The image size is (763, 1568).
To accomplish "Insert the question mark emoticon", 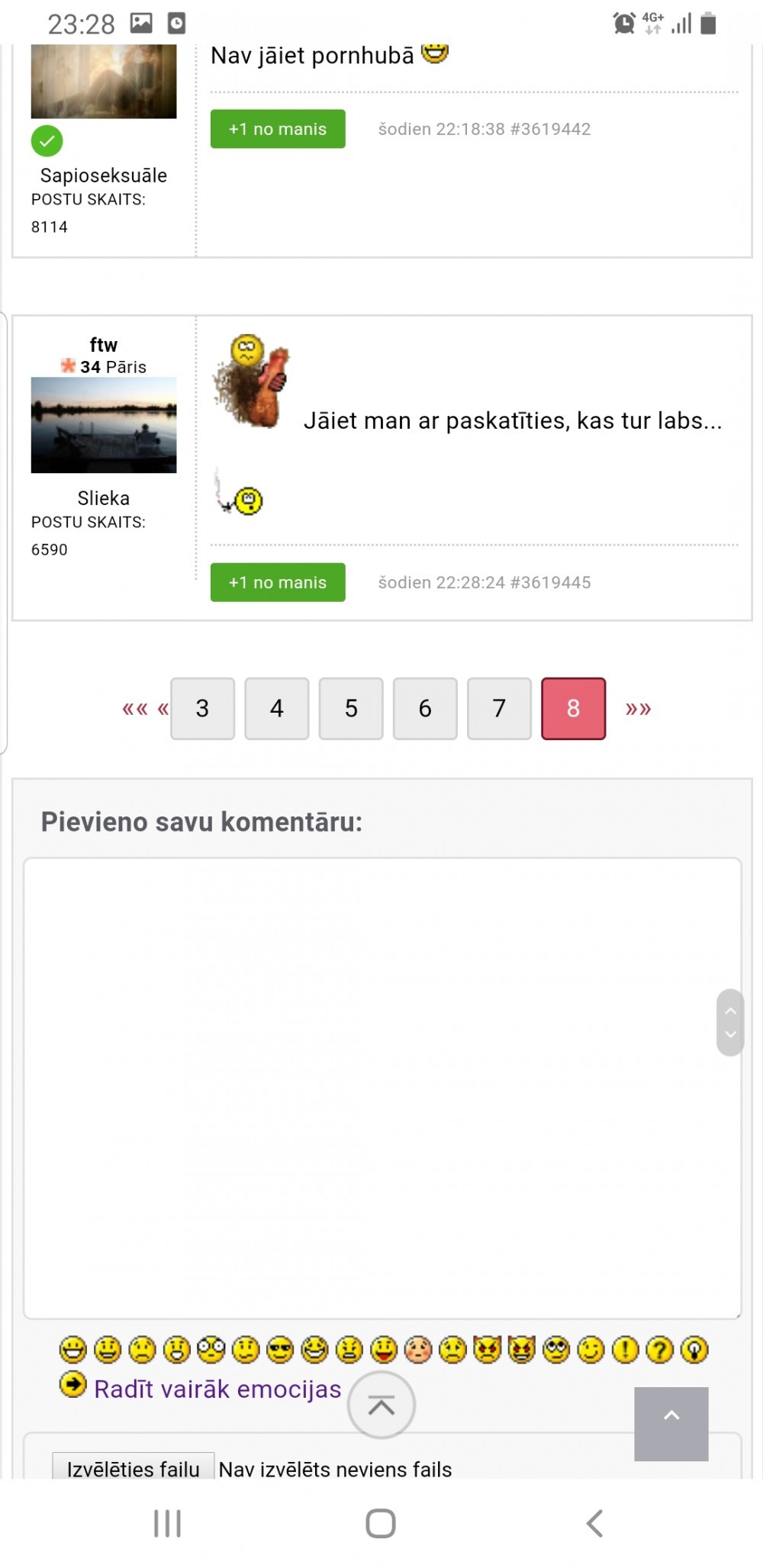I will pyautogui.click(x=659, y=1350).
